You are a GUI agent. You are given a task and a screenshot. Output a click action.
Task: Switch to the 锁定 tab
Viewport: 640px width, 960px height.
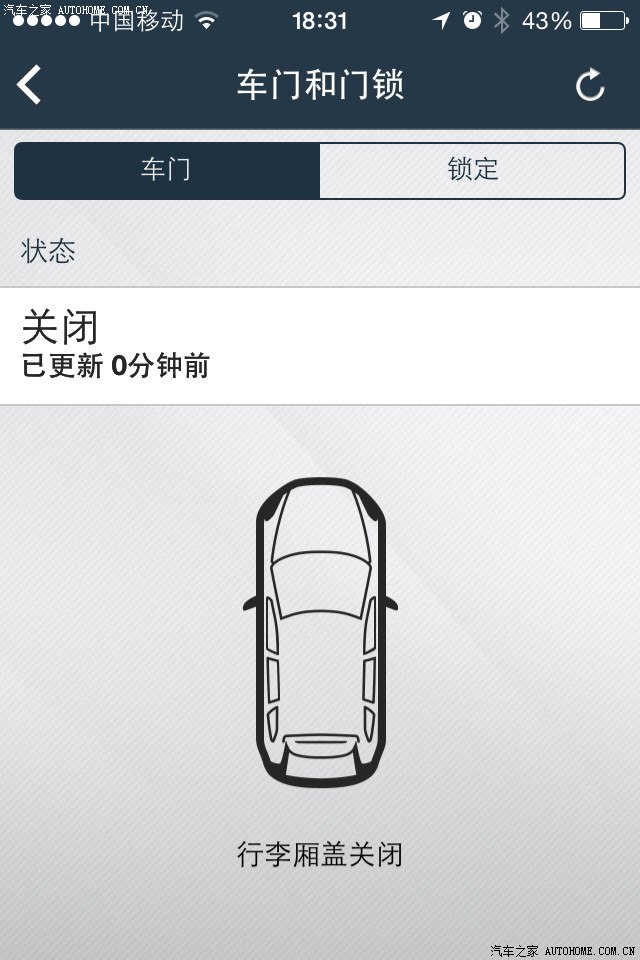tap(472, 170)
